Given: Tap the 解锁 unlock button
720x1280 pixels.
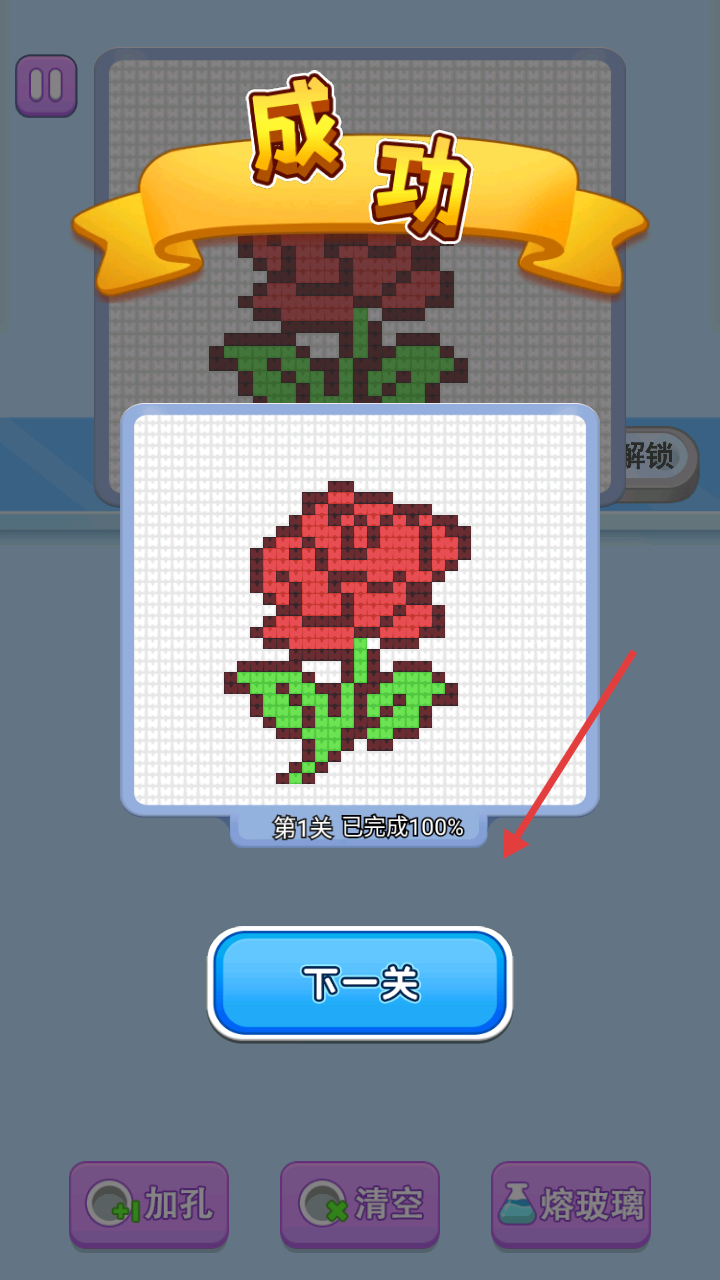Looking at the screenshot, I should [655, 458].
